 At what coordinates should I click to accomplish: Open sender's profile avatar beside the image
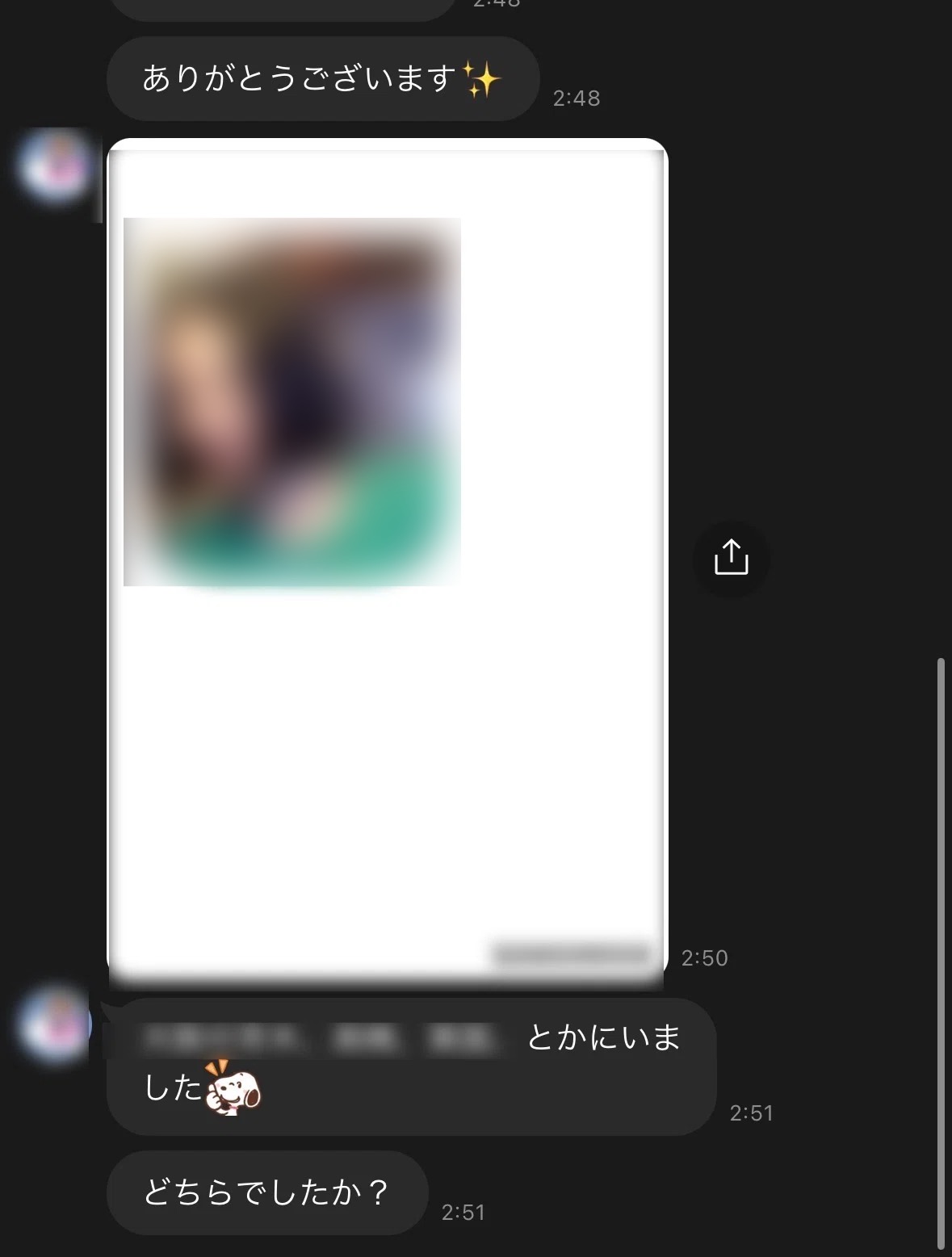tap(57, 167)
